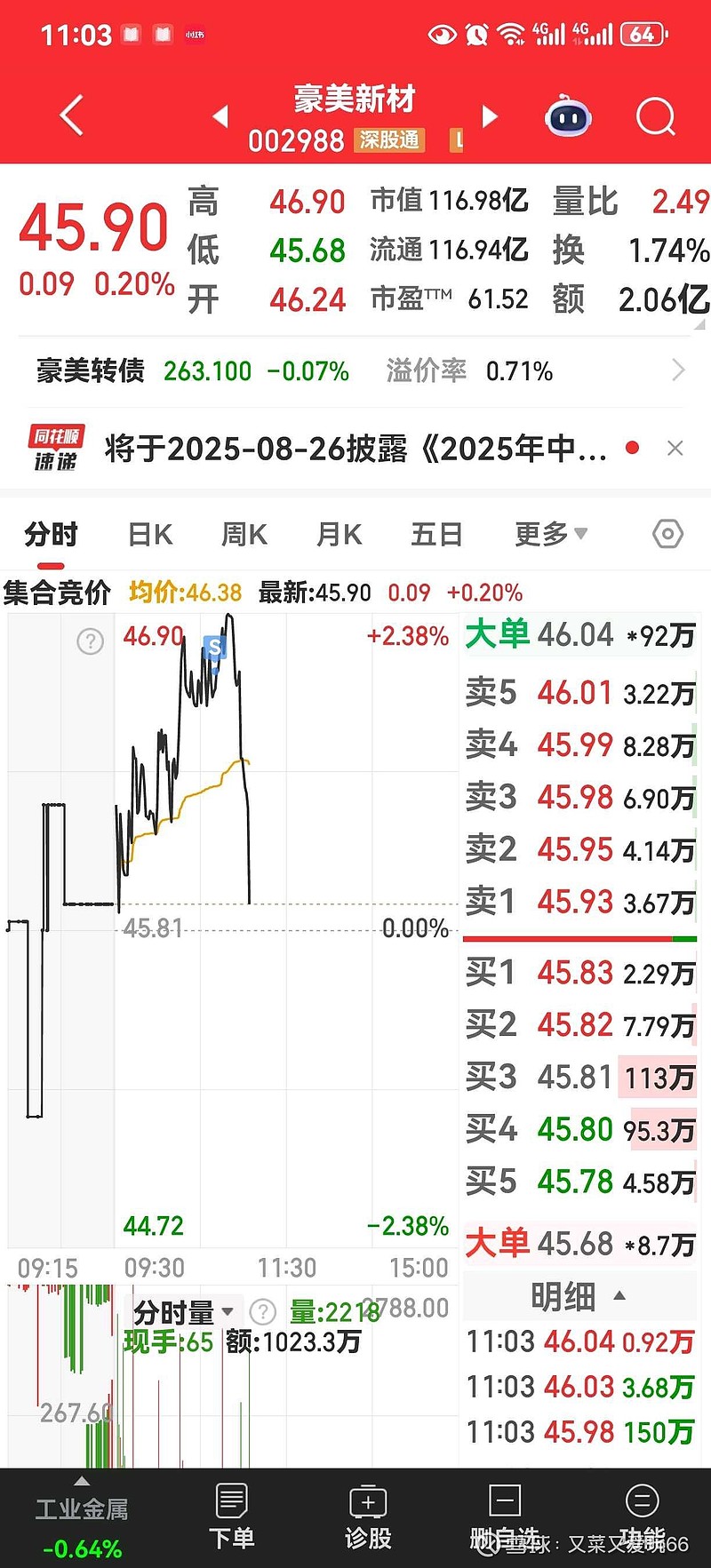
Task: Select the 分时 chart tab
Action: coord(51,535)
